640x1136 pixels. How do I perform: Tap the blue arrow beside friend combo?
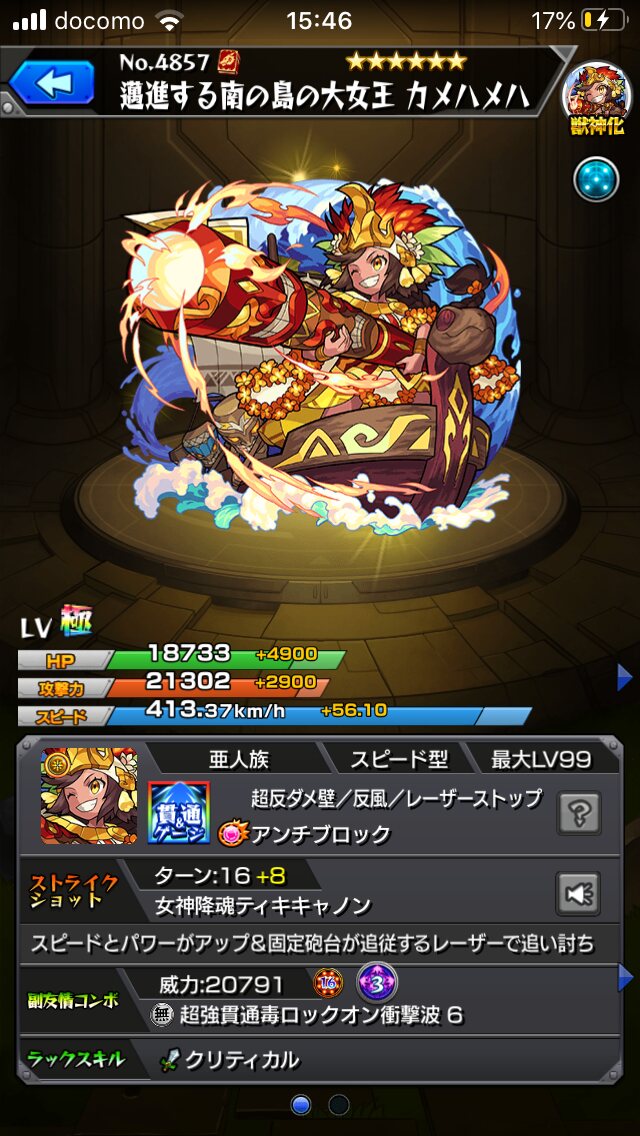pos(625,977)
